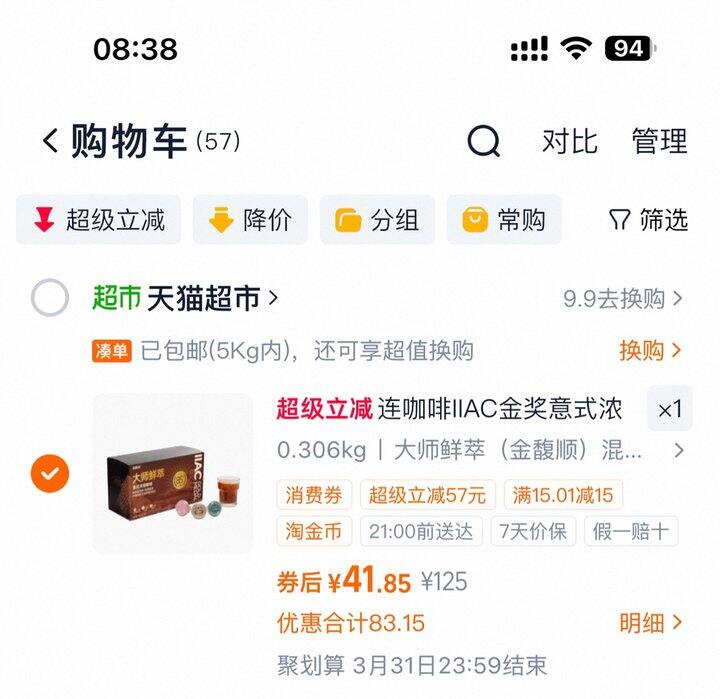The height and width of the screenshot is (699, 720).
Task: Go back from the 购物车 page
Action: tap(50, 141)
